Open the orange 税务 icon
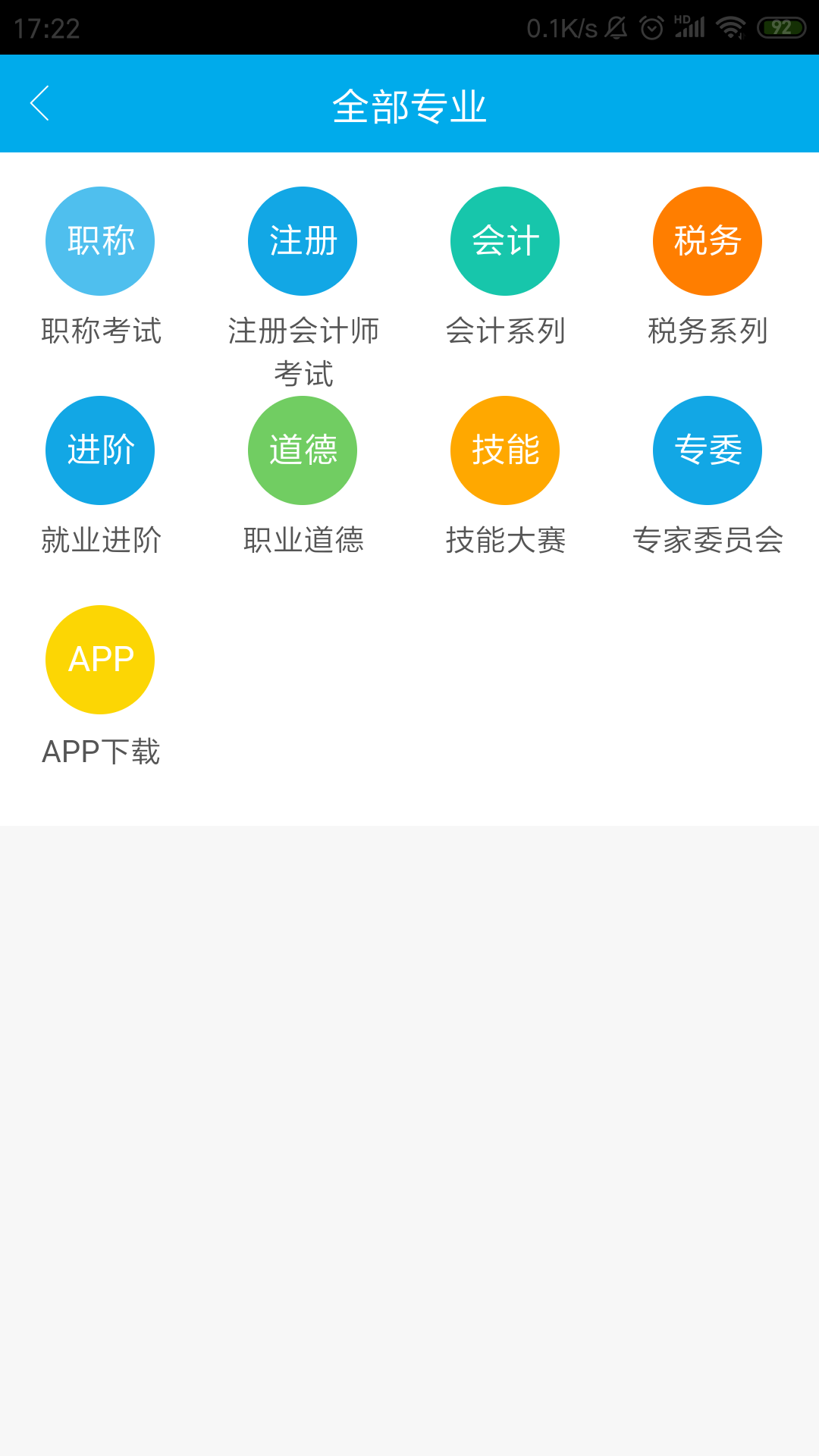This screenshot has height=1456, width=819. point(707,240)
